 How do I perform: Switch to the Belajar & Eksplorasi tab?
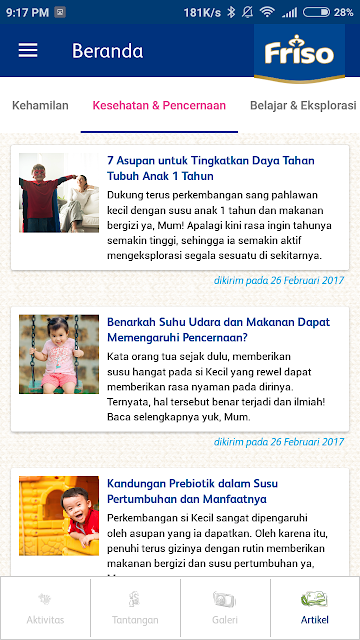click(303, 105)
